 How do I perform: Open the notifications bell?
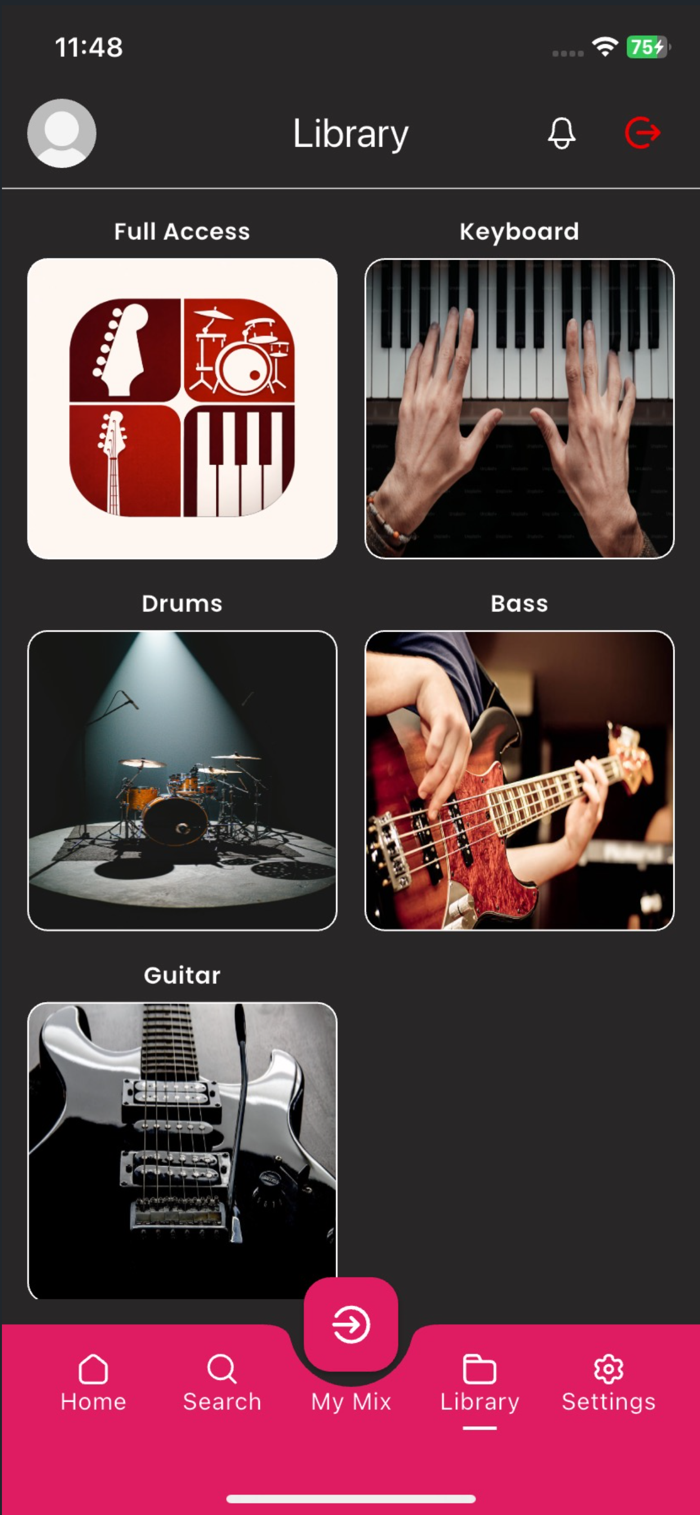point(562,133)
